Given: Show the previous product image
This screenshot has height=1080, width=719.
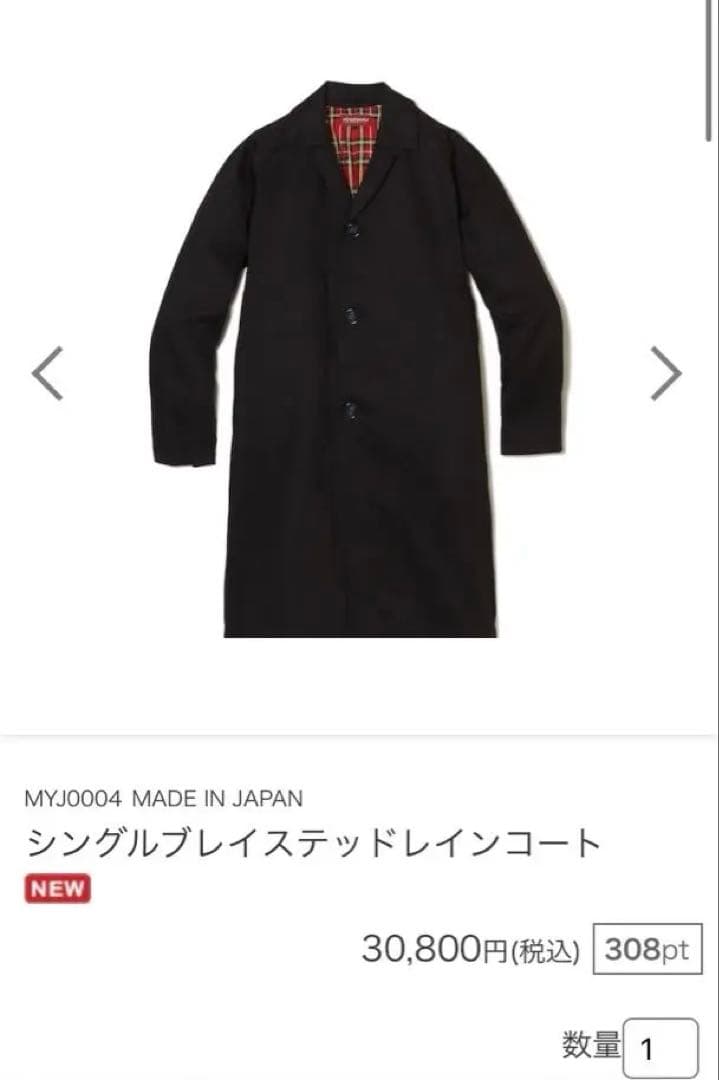Looking at the screenshot, I should pos(47,373).
